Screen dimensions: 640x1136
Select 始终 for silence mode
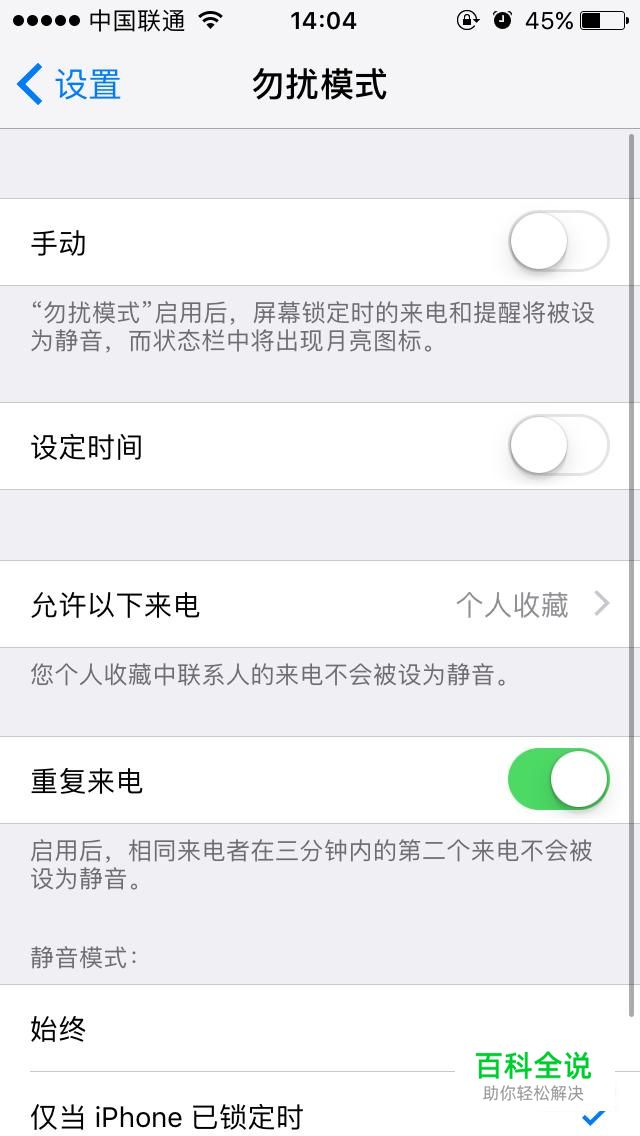(240, 1028)
